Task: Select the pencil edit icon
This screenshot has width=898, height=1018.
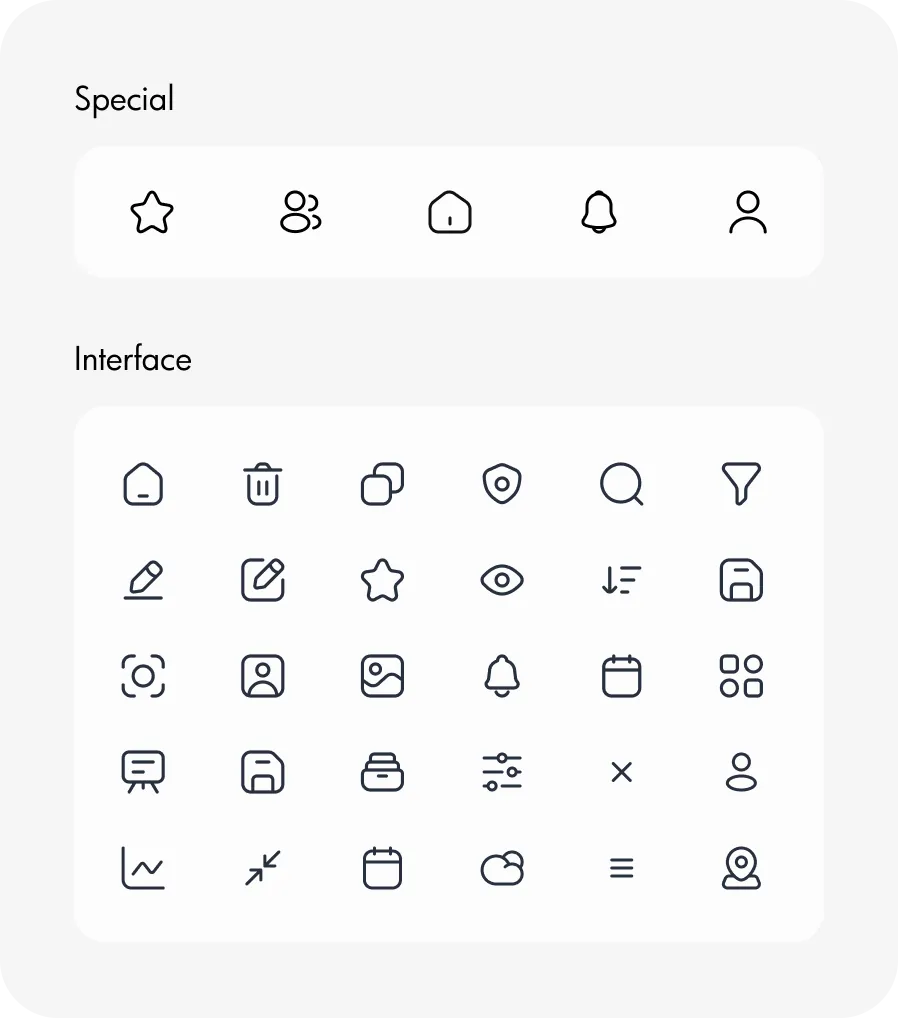Action: point(142,580)
